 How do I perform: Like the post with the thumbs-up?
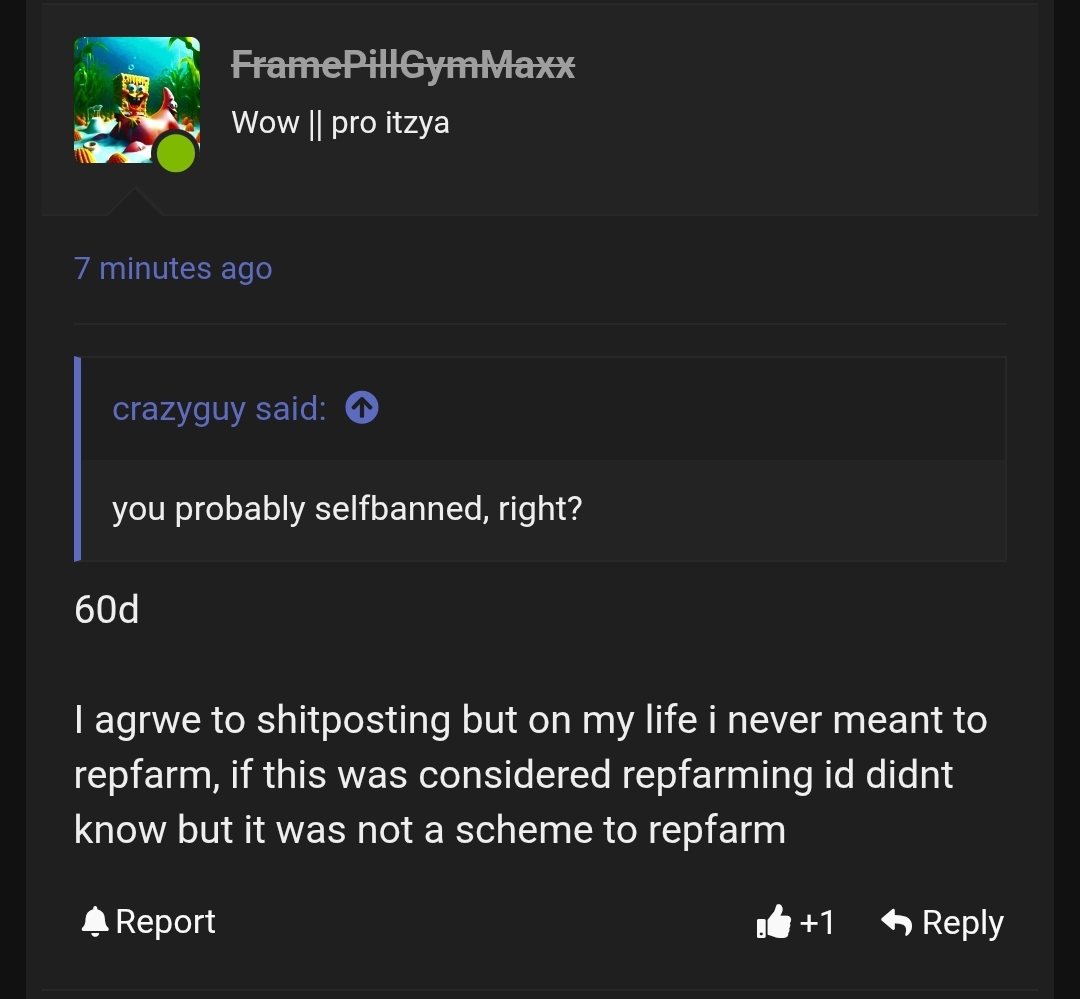point(775,922)
